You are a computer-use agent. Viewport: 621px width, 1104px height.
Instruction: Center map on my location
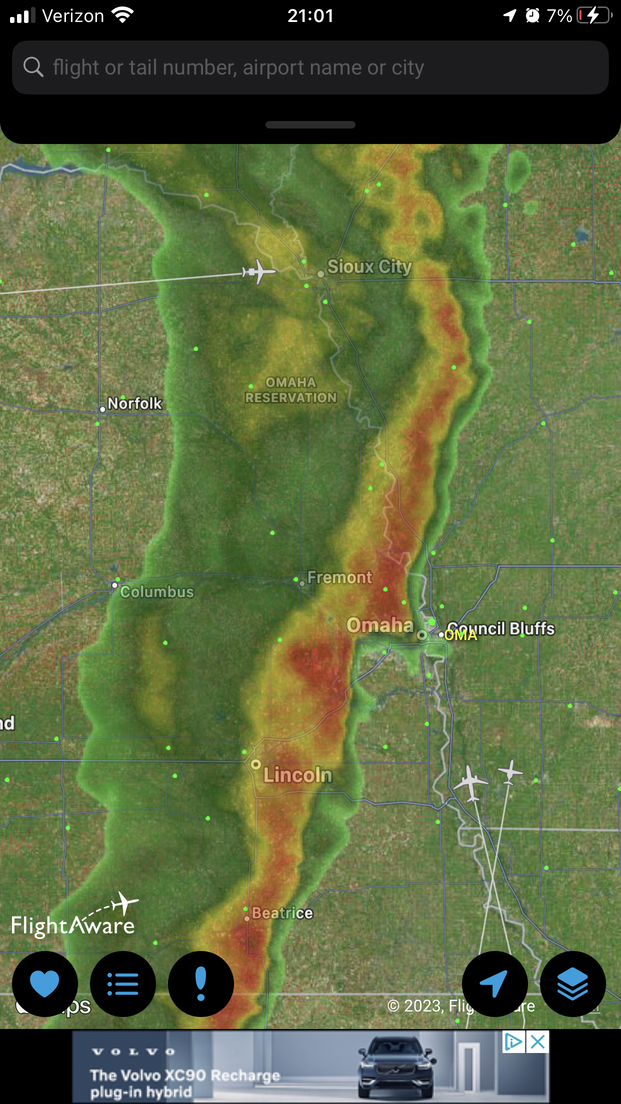coord(495,984)
